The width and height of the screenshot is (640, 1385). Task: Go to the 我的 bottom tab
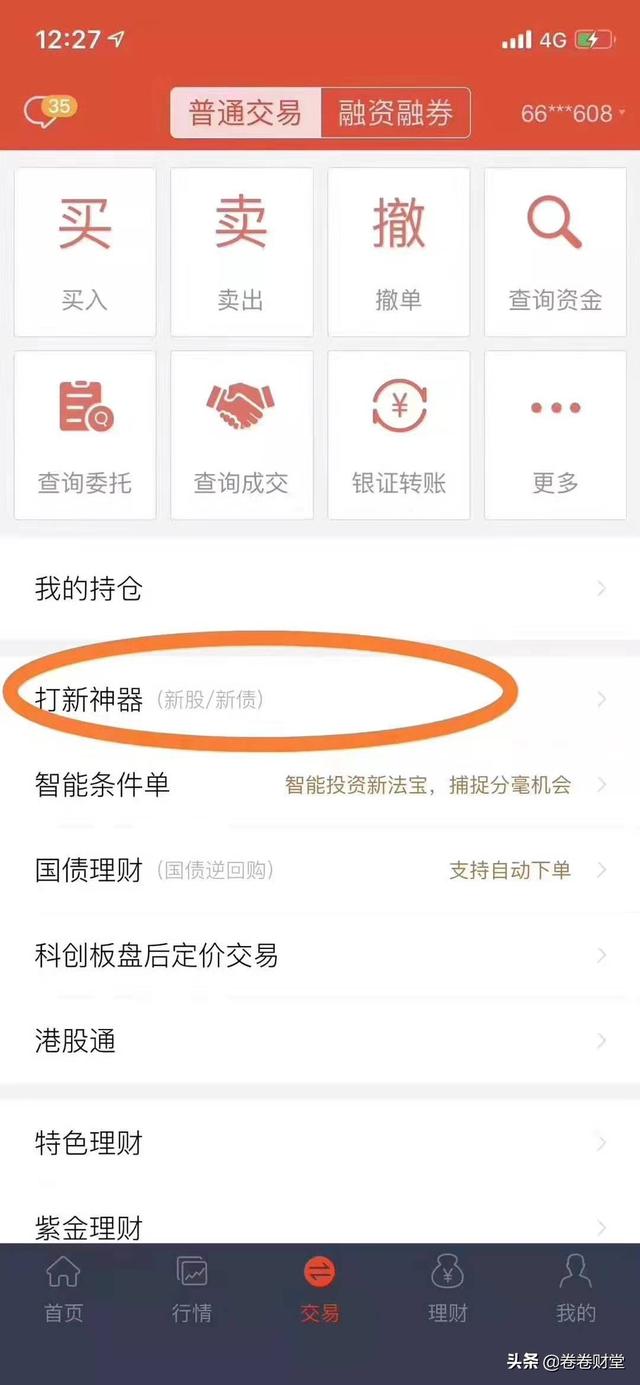click(576, 1289)
